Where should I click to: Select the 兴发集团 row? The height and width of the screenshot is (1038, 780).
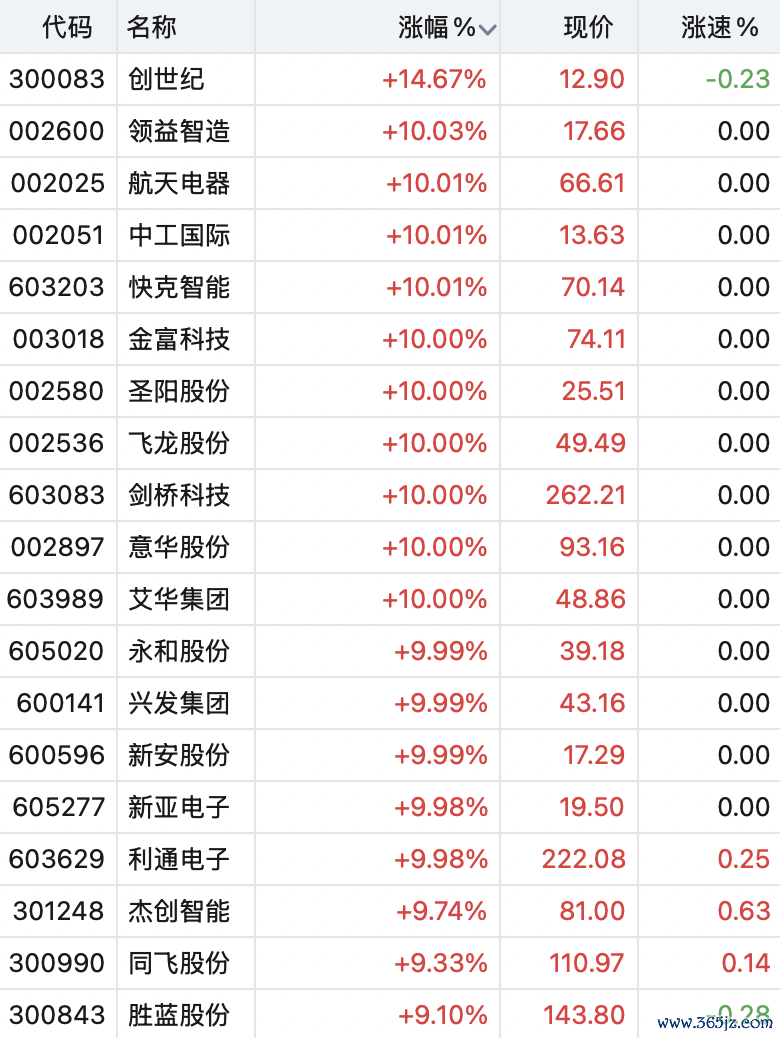coord(390,703)
